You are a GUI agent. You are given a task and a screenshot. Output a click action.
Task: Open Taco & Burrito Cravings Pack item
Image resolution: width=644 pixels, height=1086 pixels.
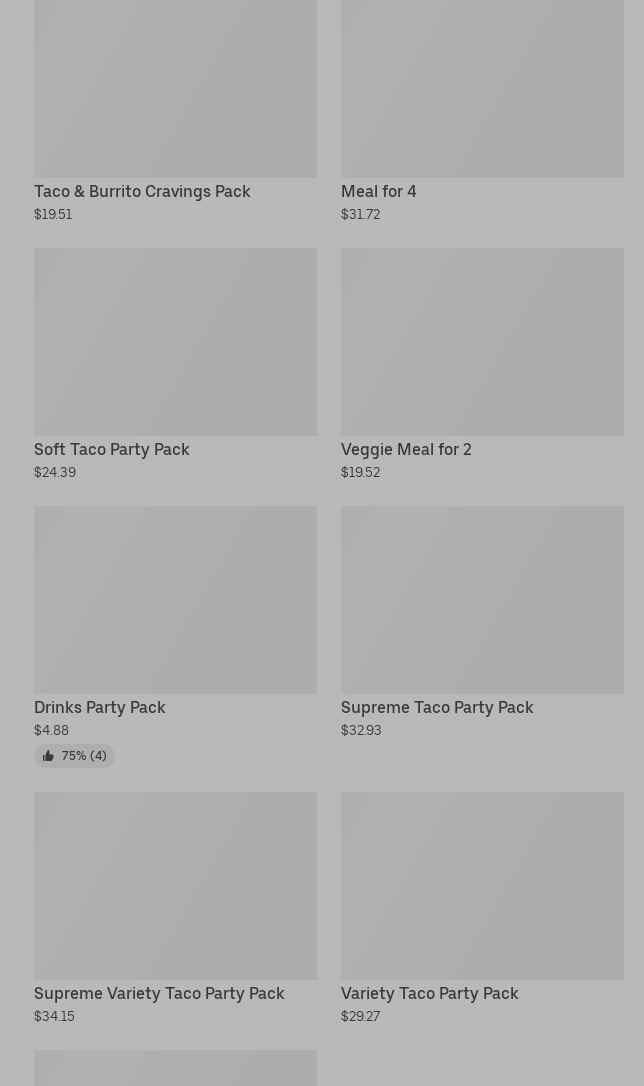[x=175, y=111]
